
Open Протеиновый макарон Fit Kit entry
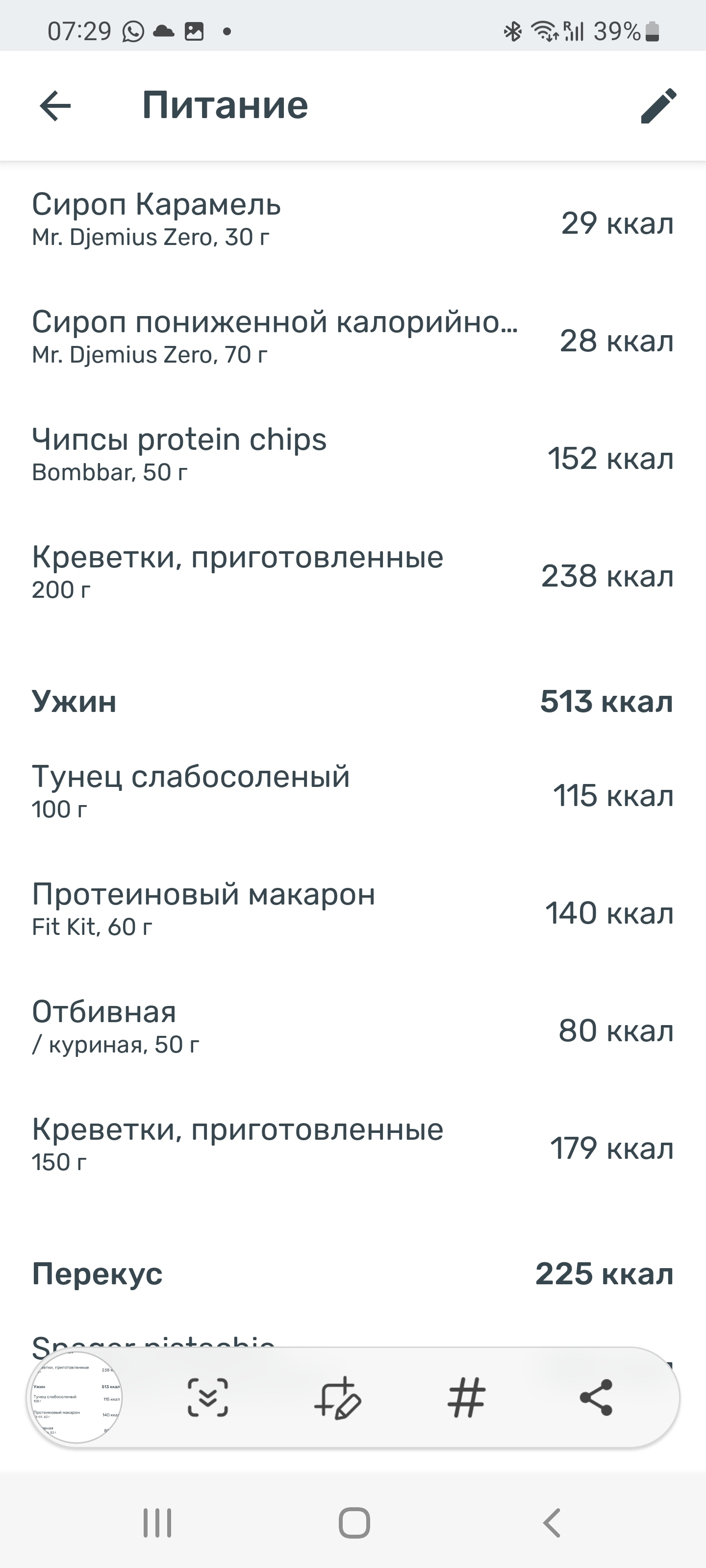pos(353,910)
